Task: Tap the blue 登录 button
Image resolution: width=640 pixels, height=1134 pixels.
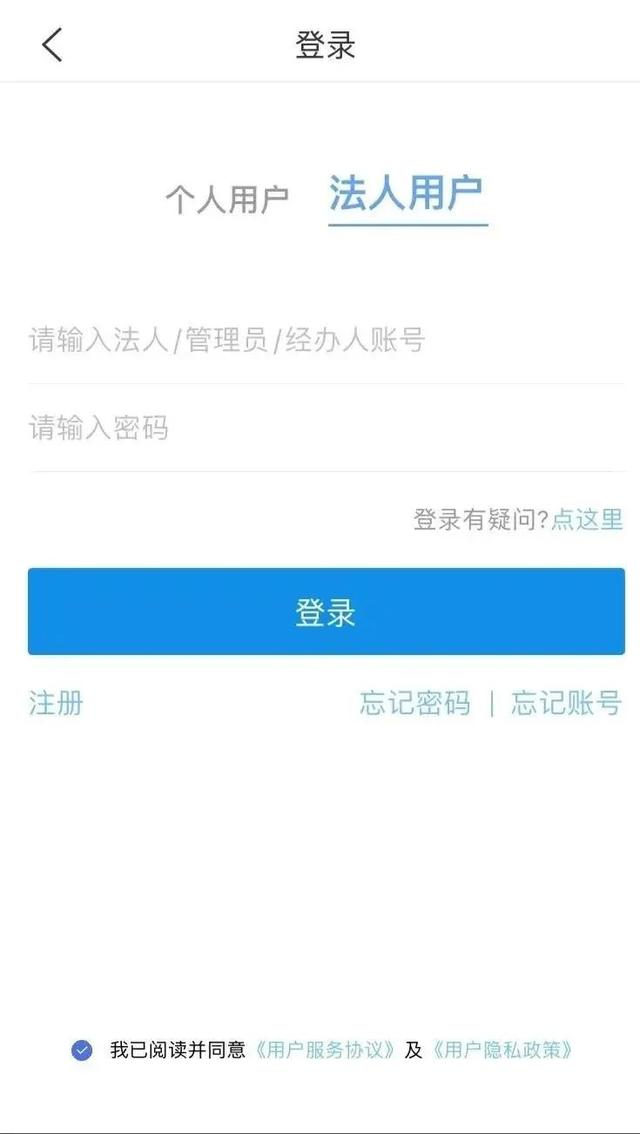Action: (326, 612)
